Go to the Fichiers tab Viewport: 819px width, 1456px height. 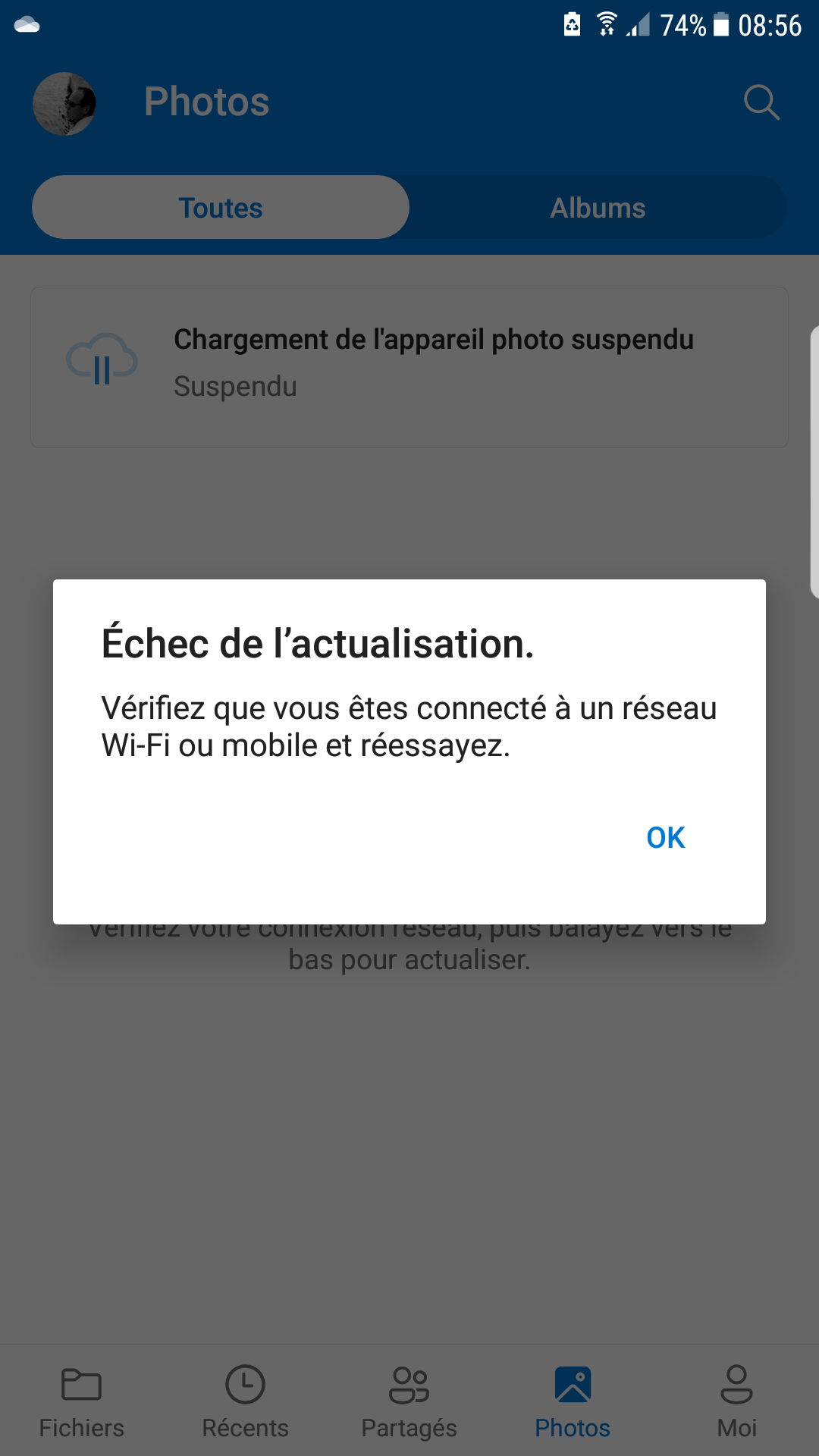point(81,1401)
